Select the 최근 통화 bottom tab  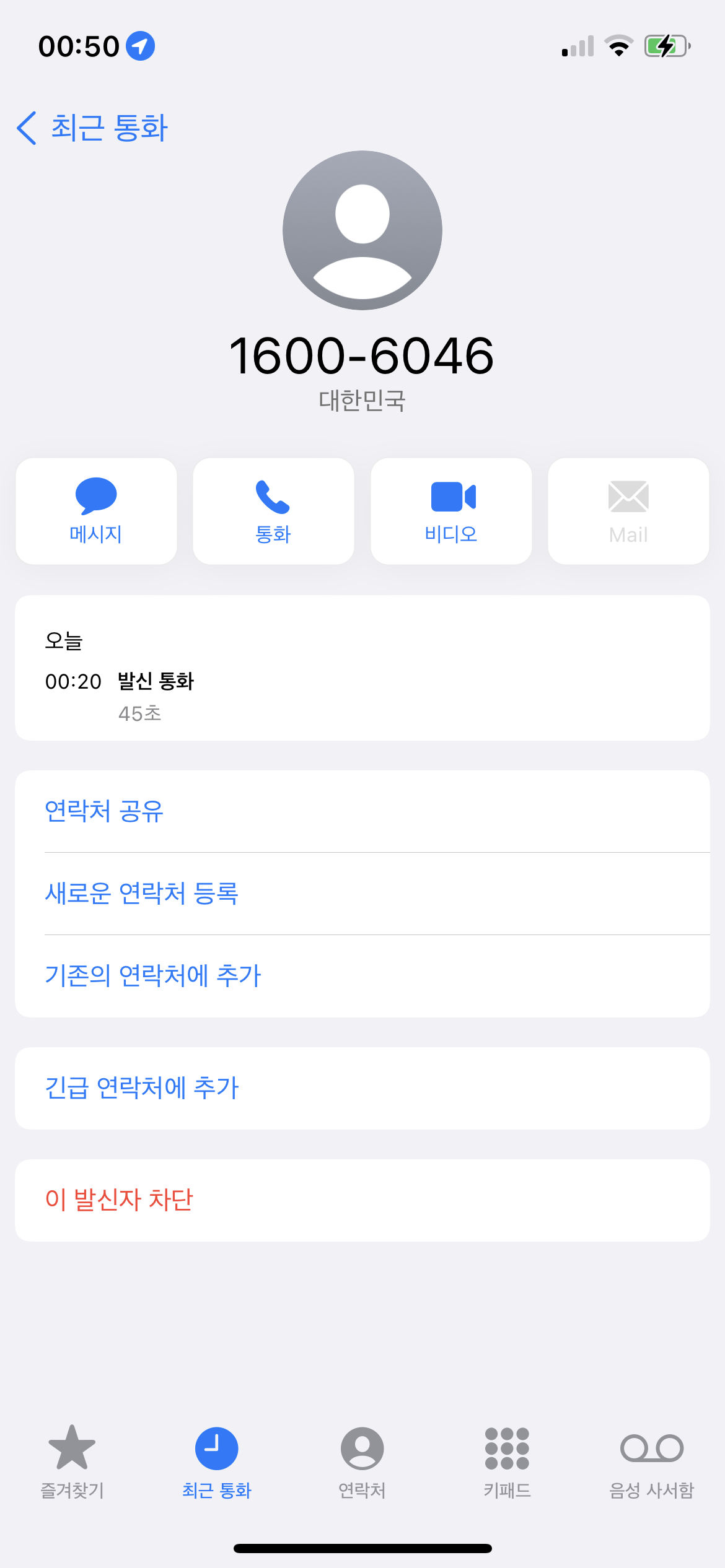click(217, 1461)
